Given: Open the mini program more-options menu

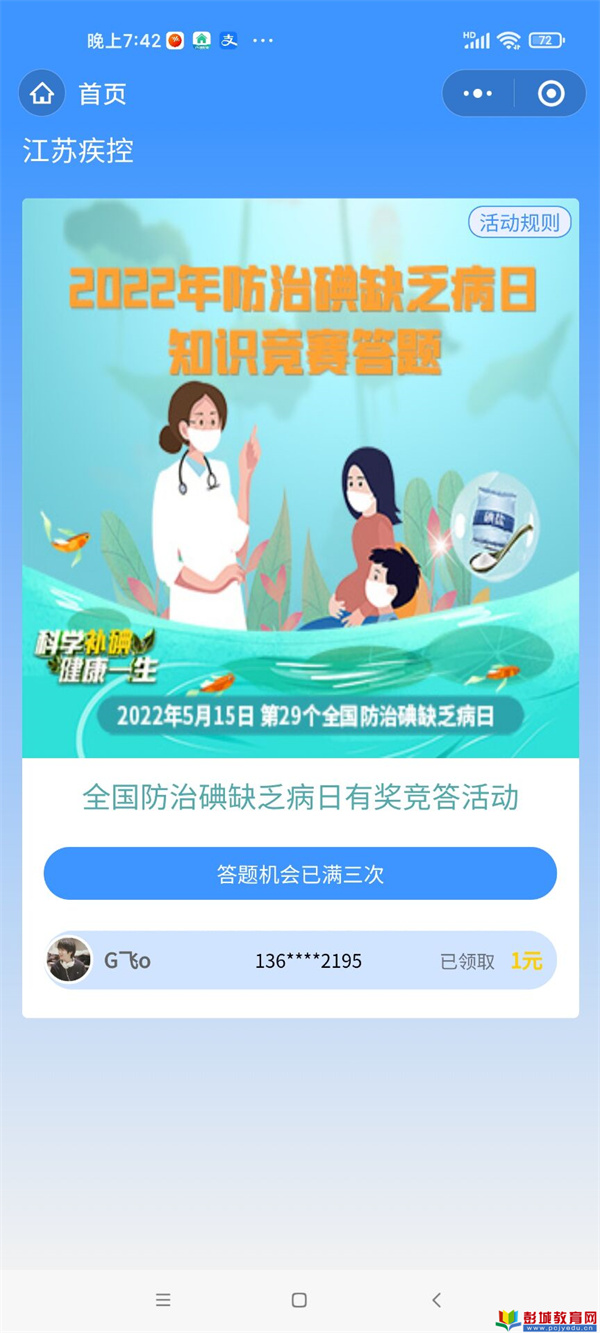Looking at the screenshot, I should click(478, 94).
